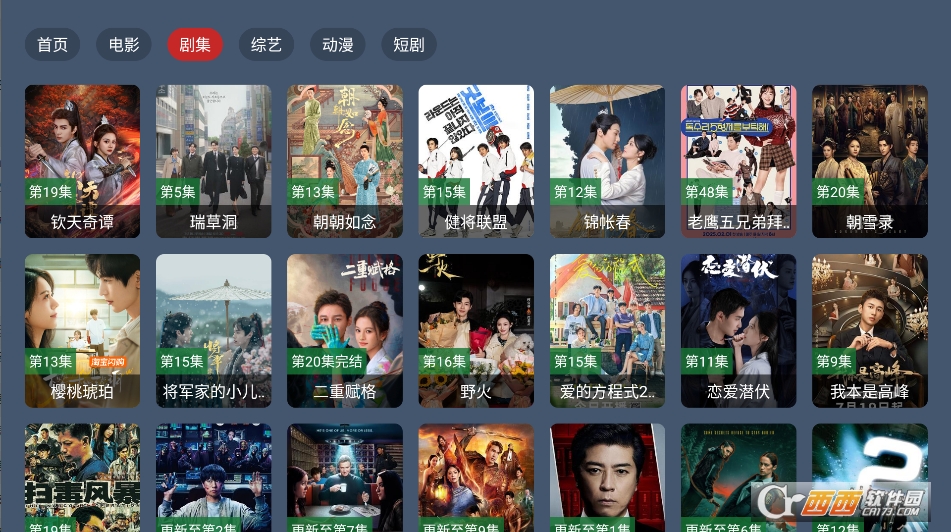Viewport: 951px width, 532px height.
Task: Open the 樱桃琥珀 drama
Action: tap(82, 330)
